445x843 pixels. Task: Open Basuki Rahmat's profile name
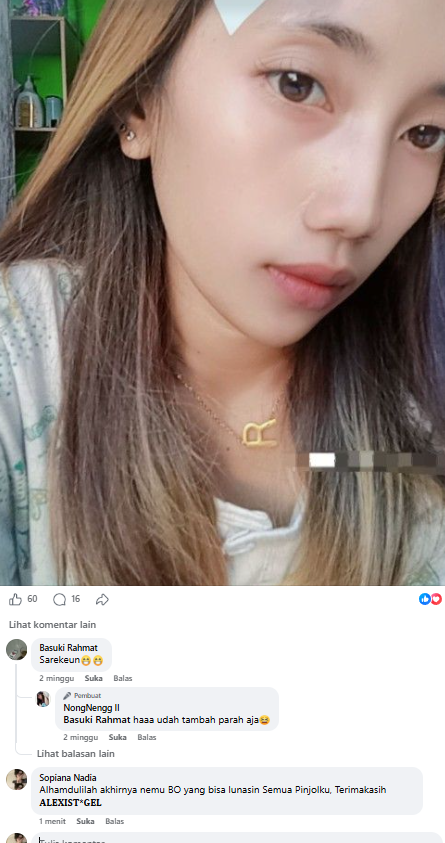click(x=68, y=647)
